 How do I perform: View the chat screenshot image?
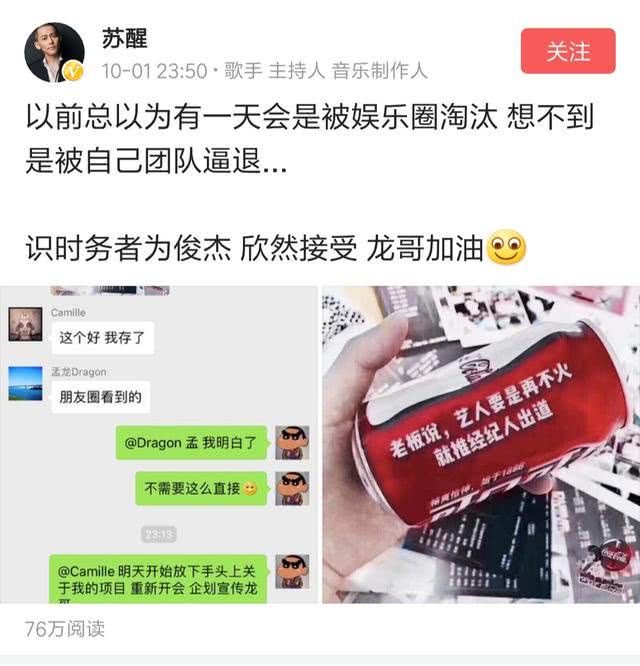(x=162, y=444)
